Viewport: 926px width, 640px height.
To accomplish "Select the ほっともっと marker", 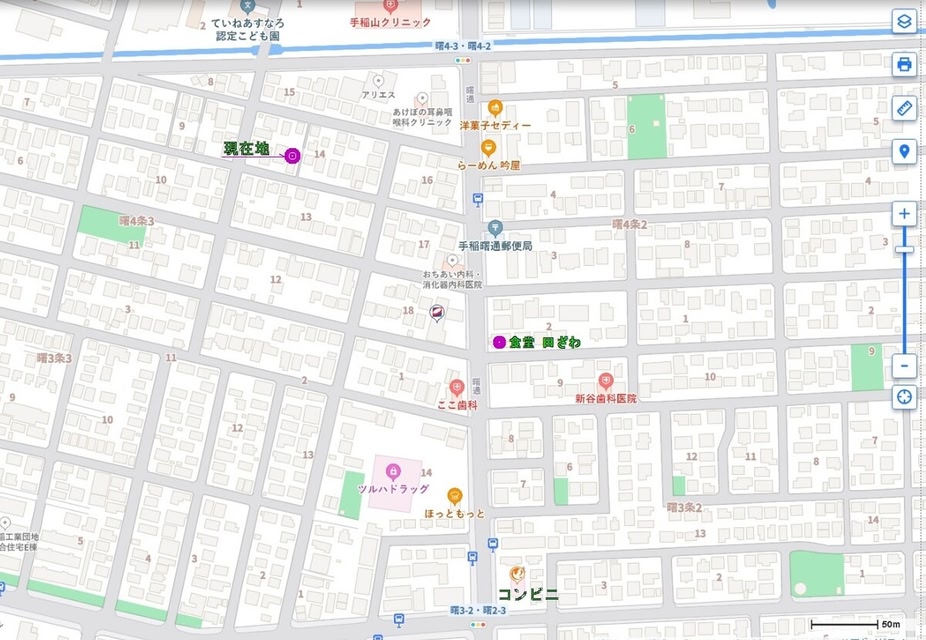I will click(x=455, y=495).
